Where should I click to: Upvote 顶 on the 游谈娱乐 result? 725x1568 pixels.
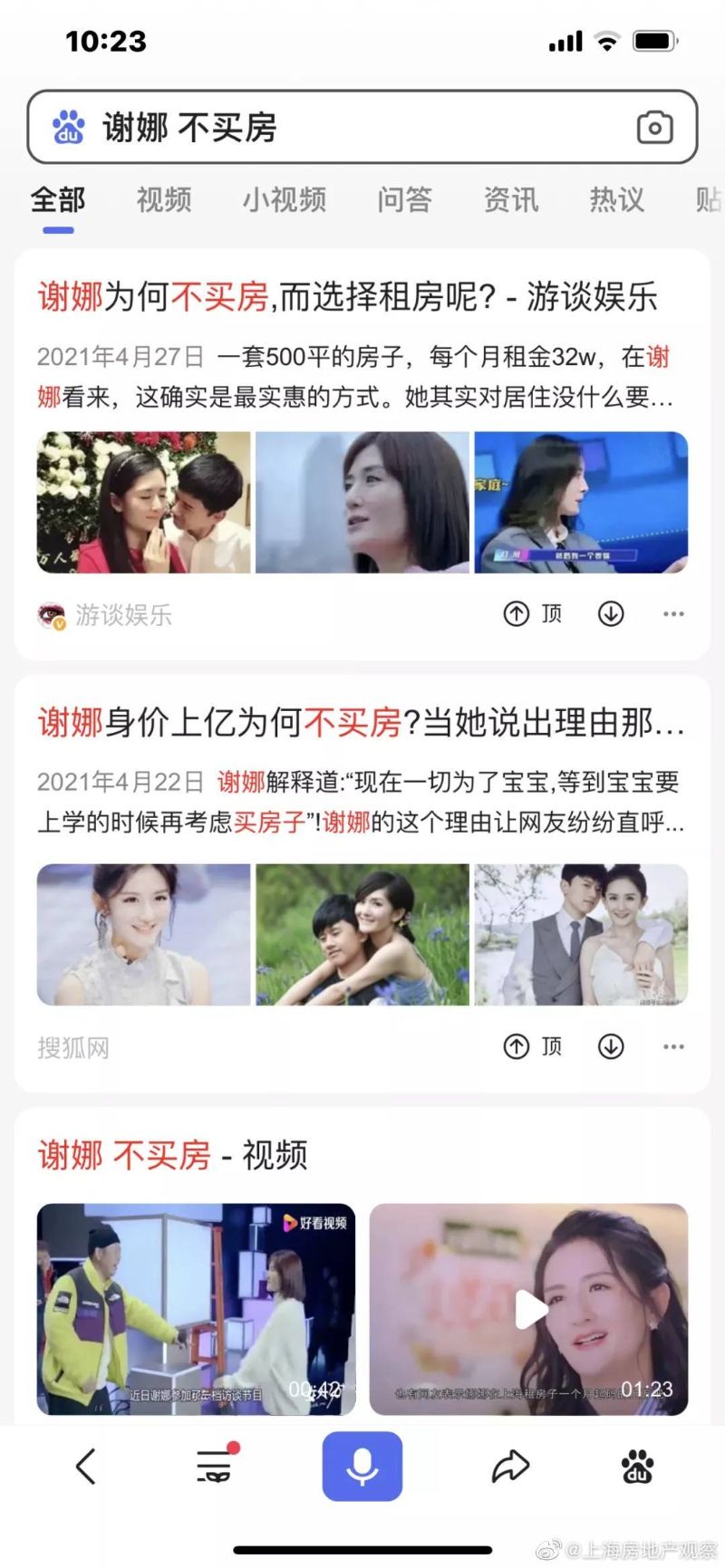coord(532,614)
